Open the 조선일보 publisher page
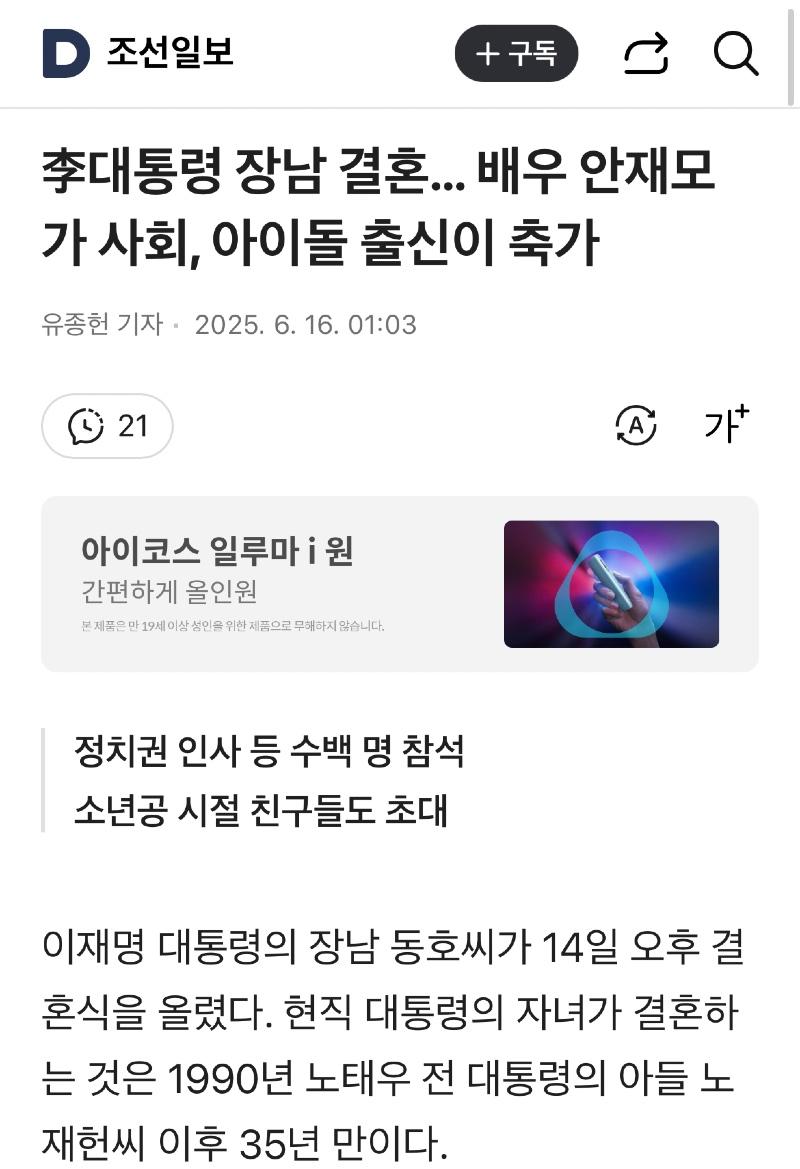The width and height of the screenshot is (800, 1169). coord(170,53)
